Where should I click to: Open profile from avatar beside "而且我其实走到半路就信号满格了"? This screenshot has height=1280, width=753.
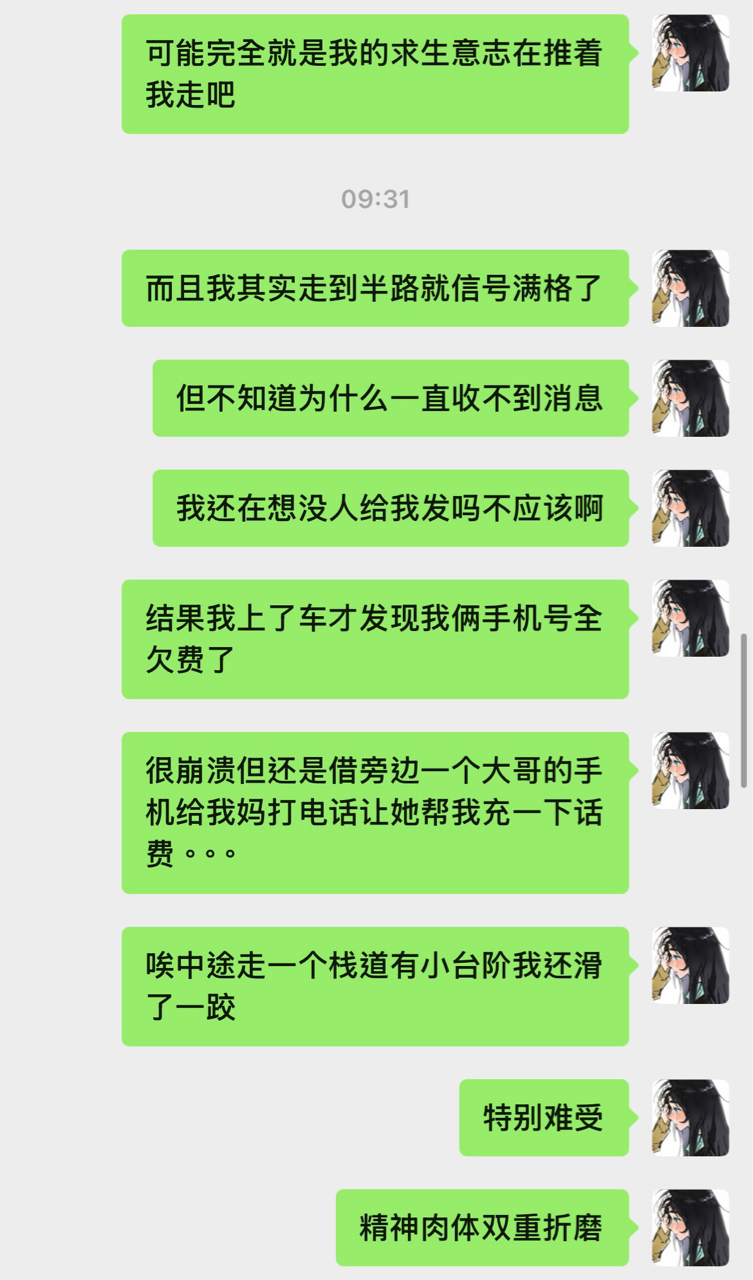(x=691, y=288)
